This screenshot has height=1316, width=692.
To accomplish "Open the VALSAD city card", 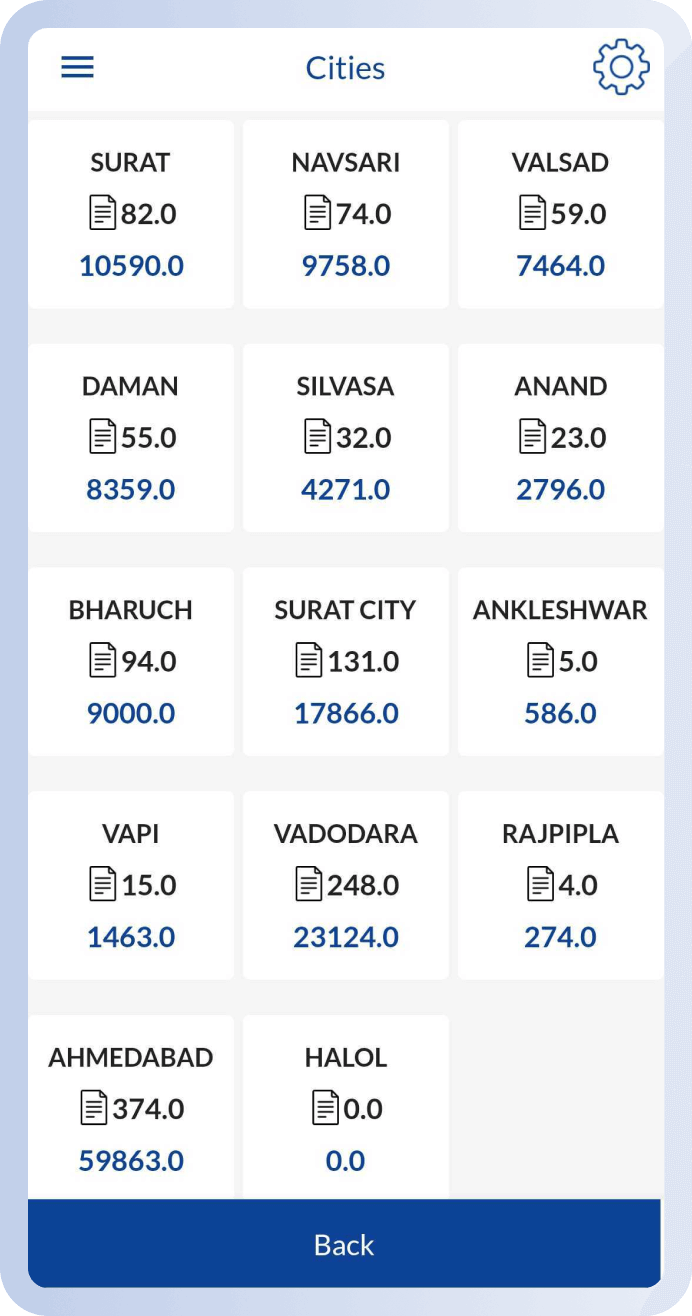I will pyautogui.click(x=561, y=214).
